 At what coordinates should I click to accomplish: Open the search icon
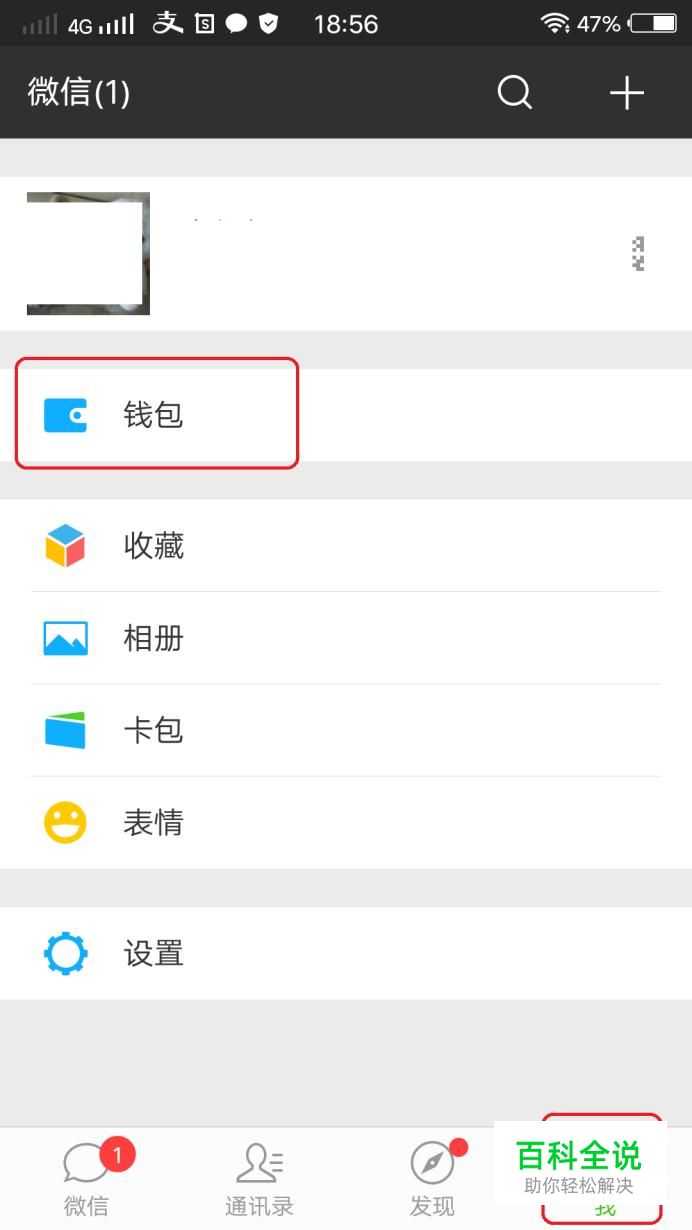[515, 93]
